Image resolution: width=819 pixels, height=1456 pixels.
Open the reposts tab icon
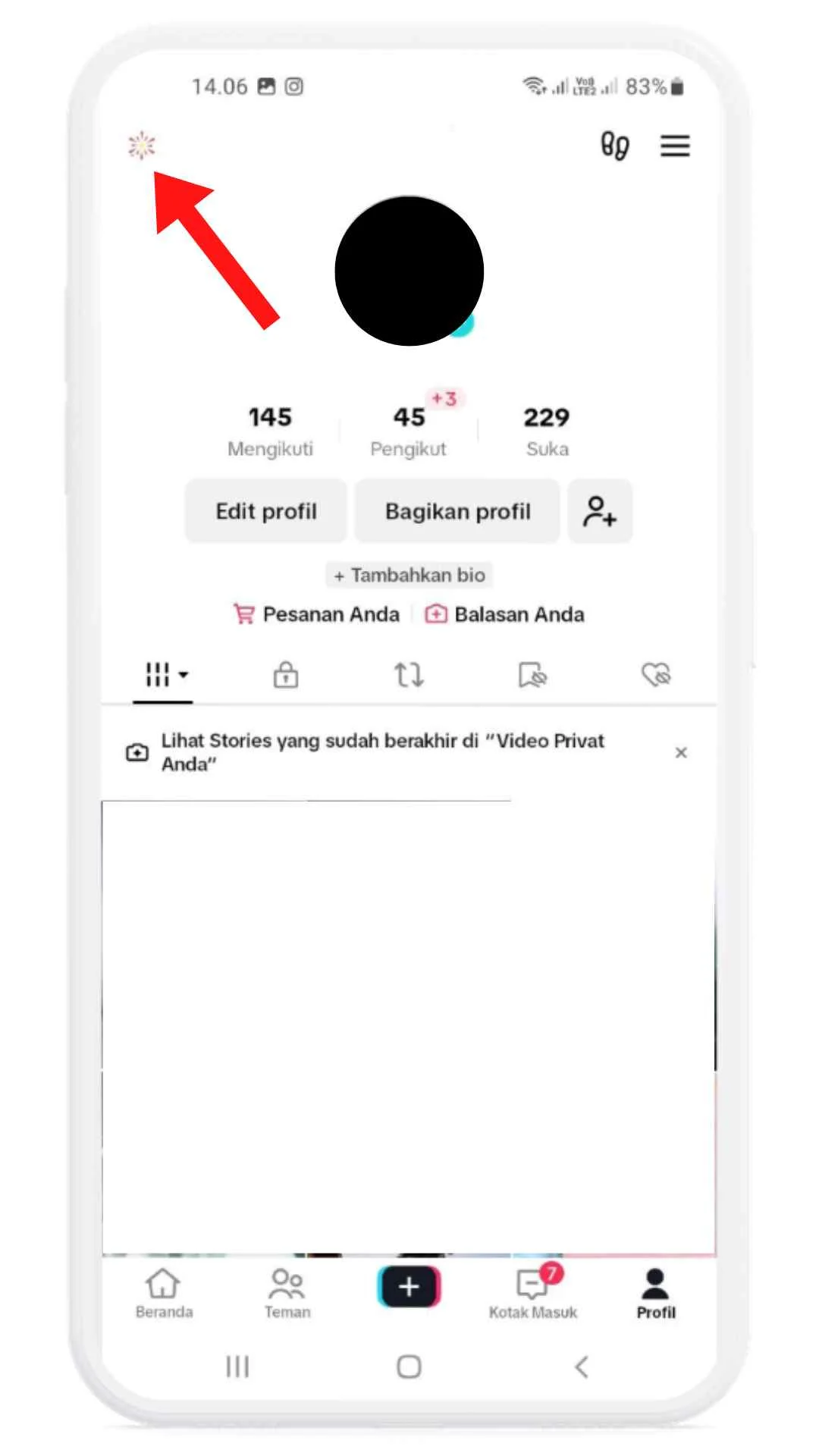409,675
